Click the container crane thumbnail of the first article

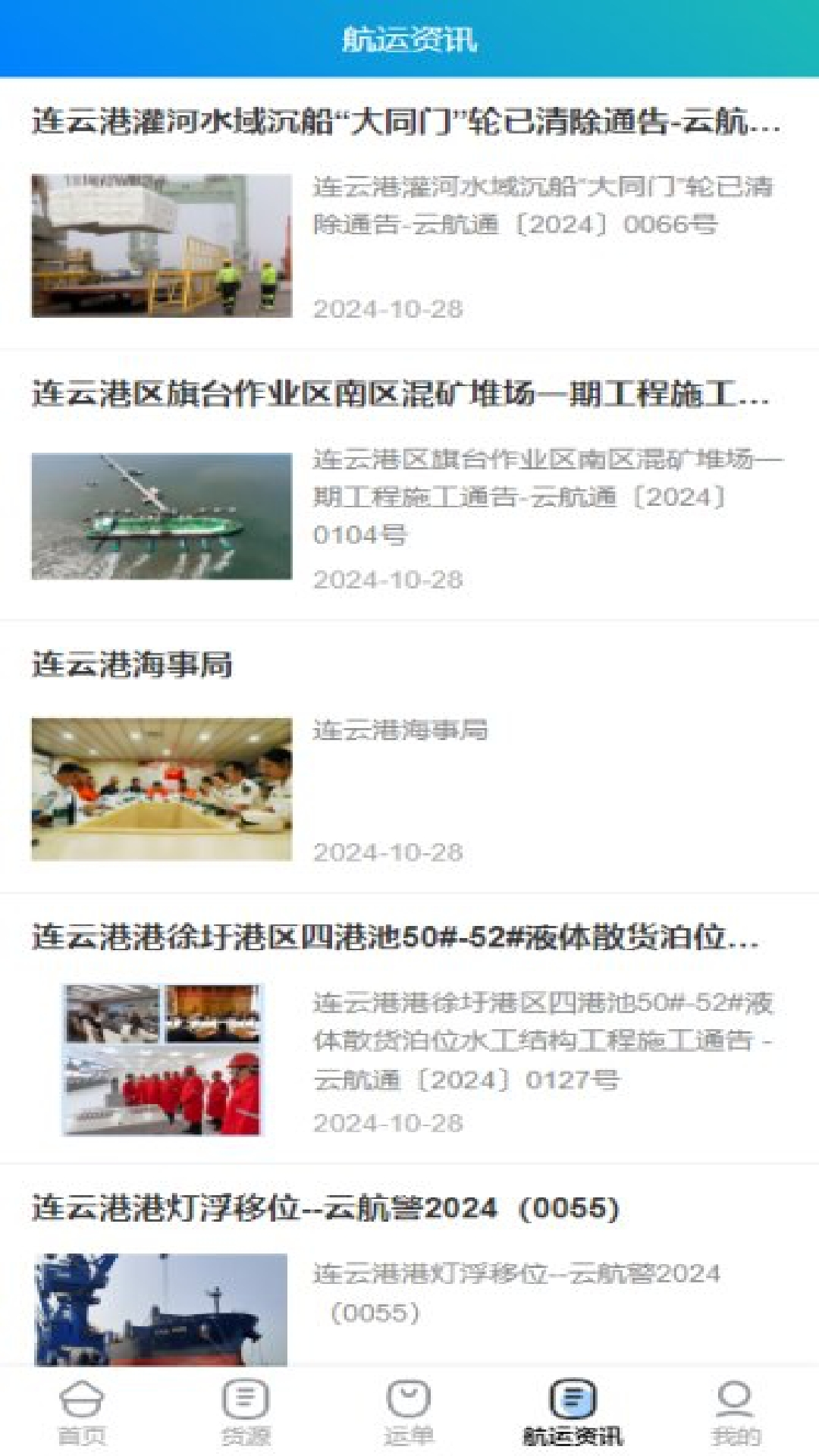tap(163, 244)
